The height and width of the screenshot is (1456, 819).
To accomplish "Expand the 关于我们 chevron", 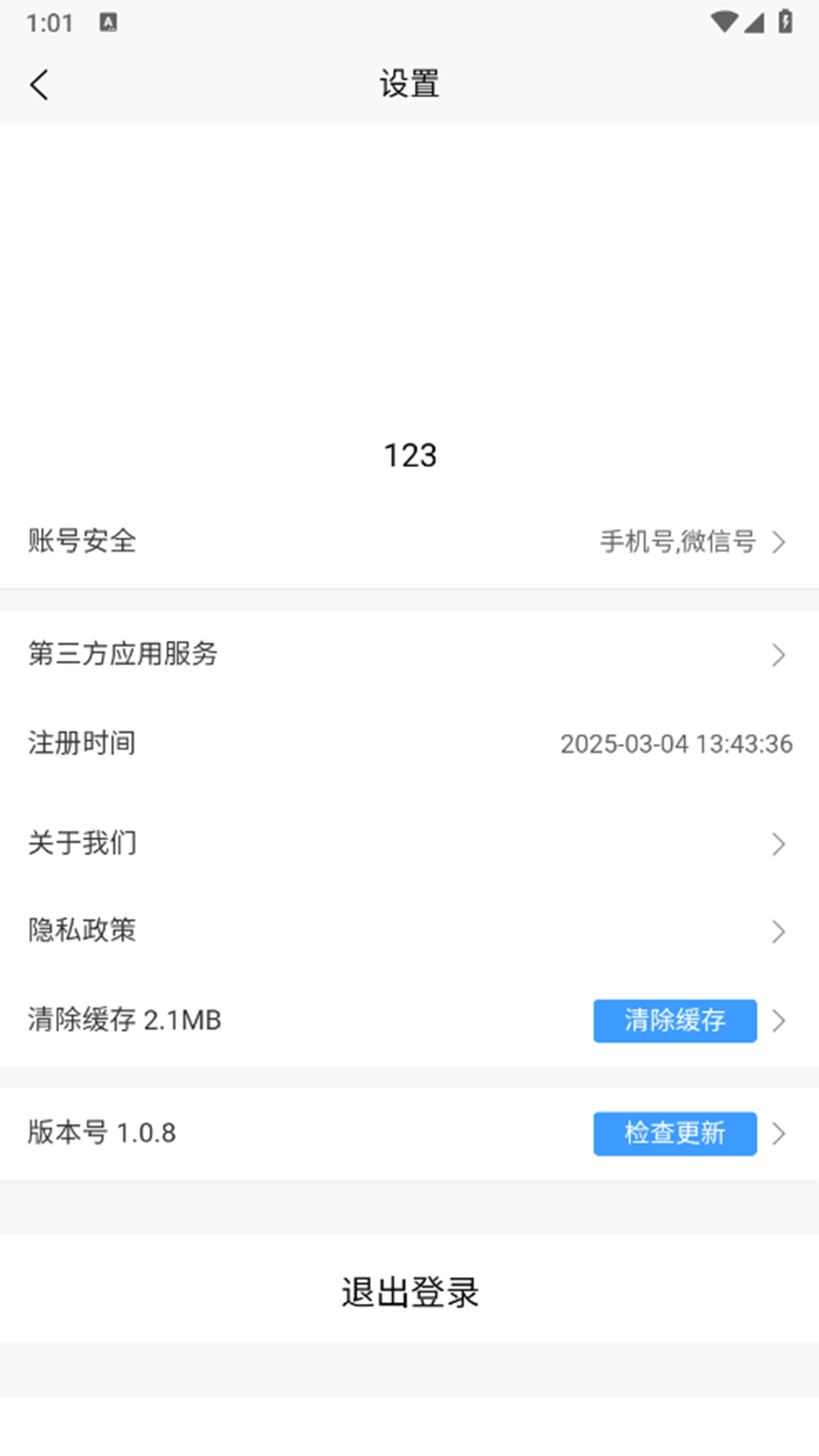I will [779, 843].
